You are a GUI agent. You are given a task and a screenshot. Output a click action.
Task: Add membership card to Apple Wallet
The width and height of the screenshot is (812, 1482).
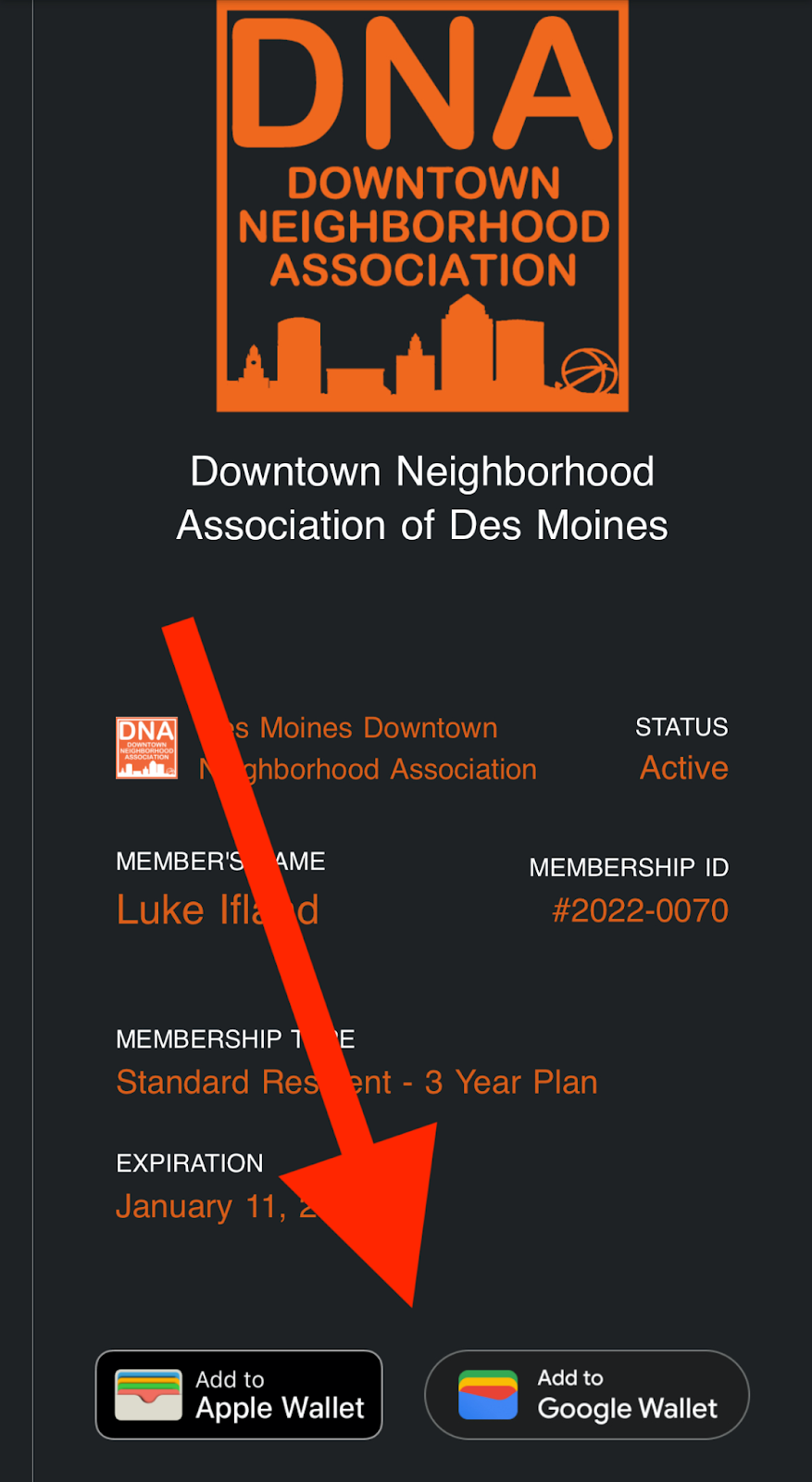coord(239,1394)
